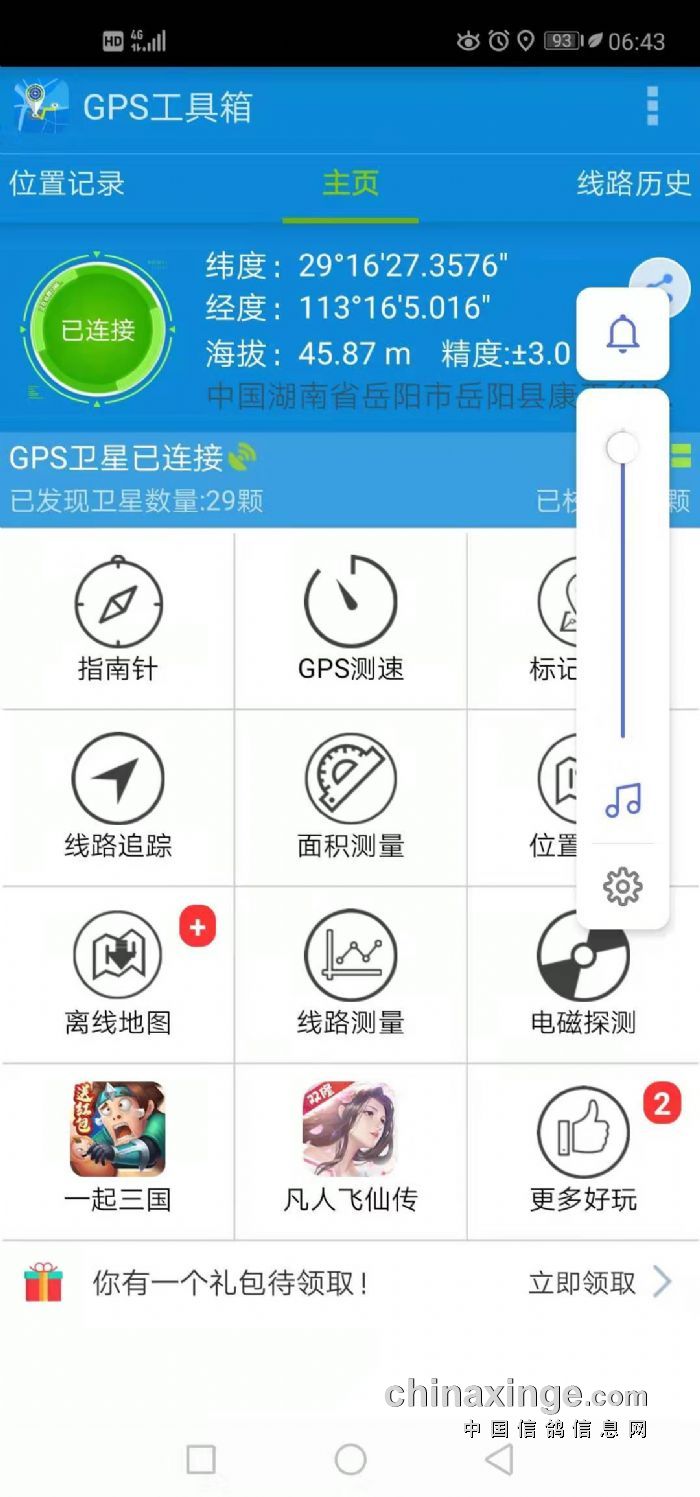Viewport: 700px width, 1497px height.
Task: Tap the green 已连接 connection button
Action: click(98, 330)
